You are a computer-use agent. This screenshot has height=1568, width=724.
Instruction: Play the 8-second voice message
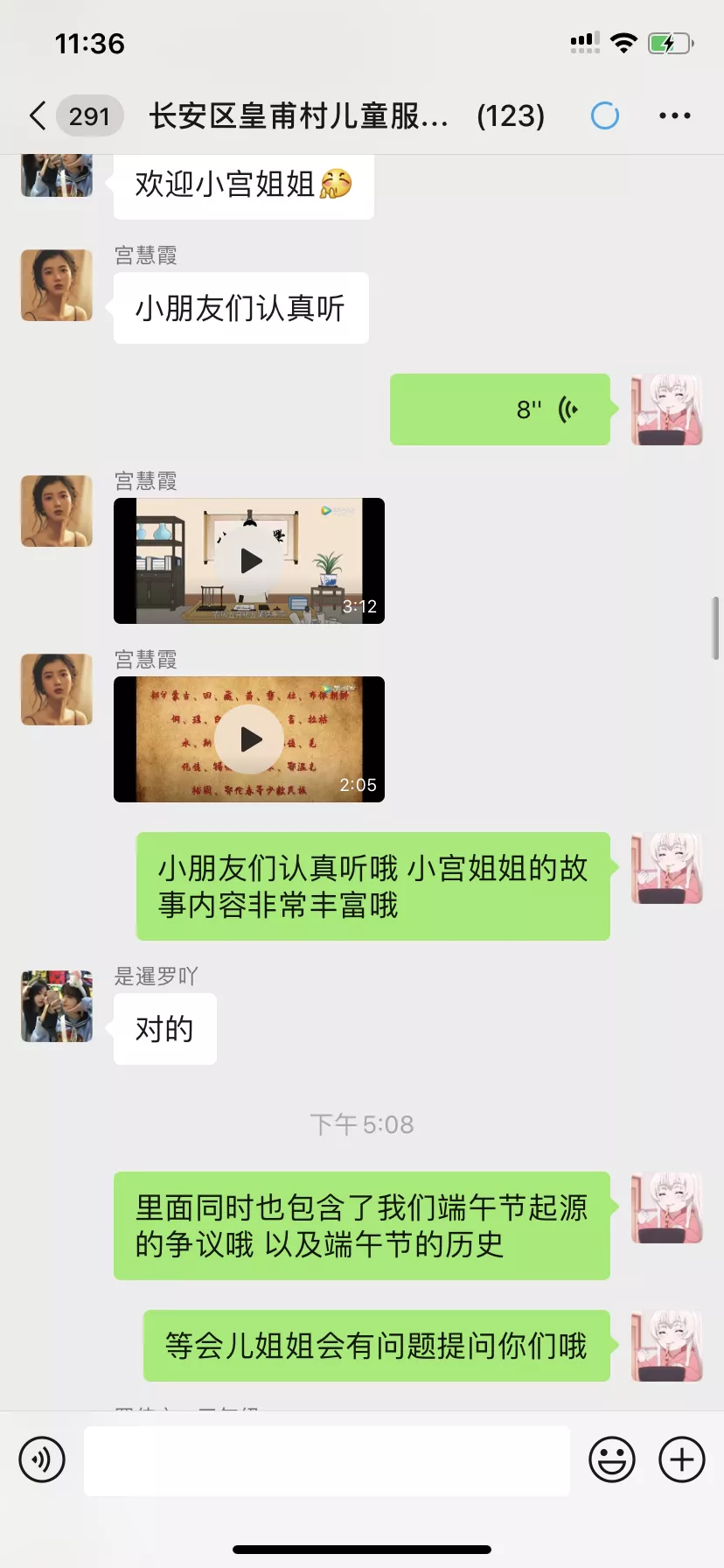[500, 409]
